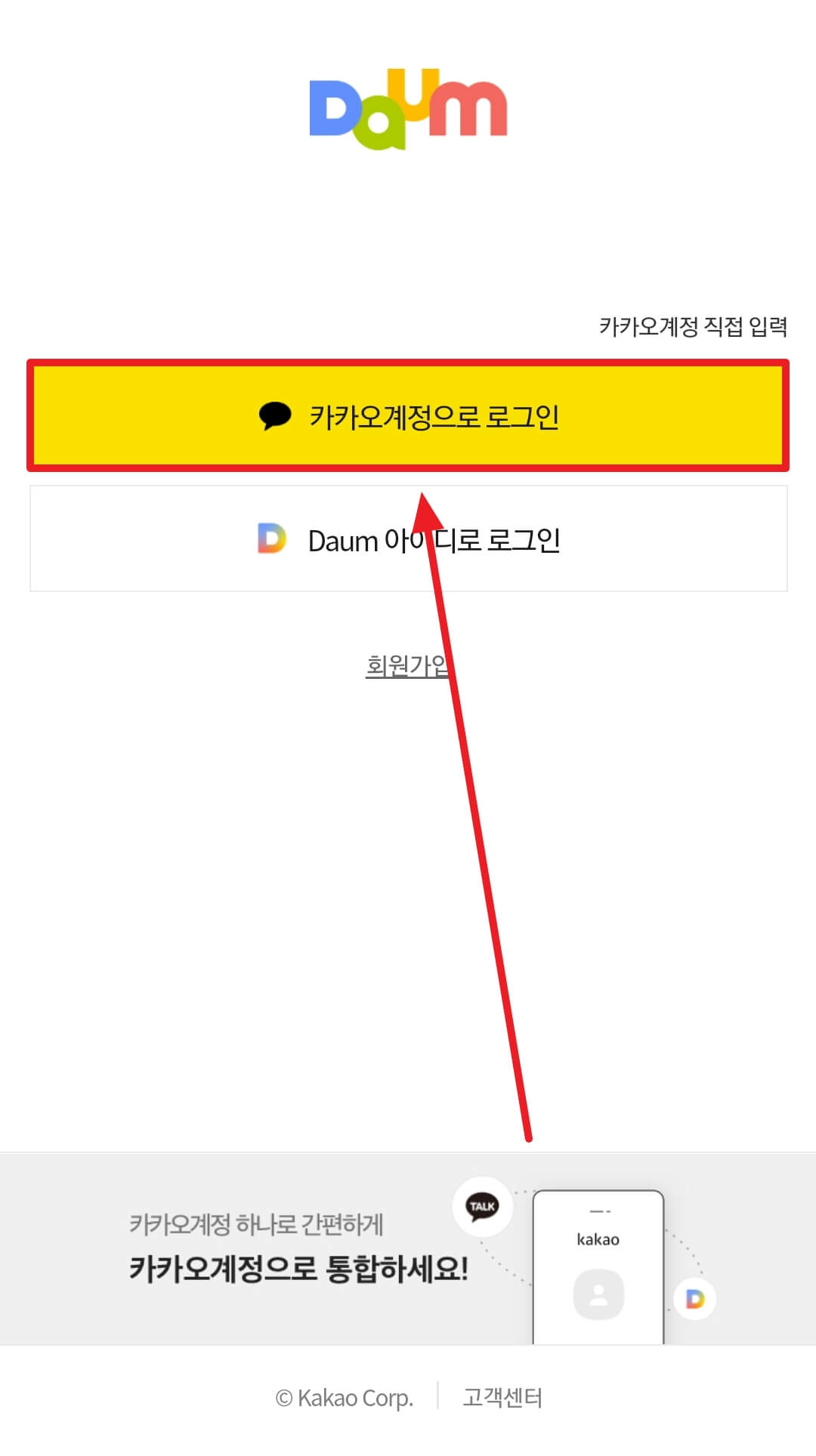Select the profile person icon on phone illustration
The height and width of the screenshot is (1456, 816).
pyautogui.click(x=598, y=1295)
